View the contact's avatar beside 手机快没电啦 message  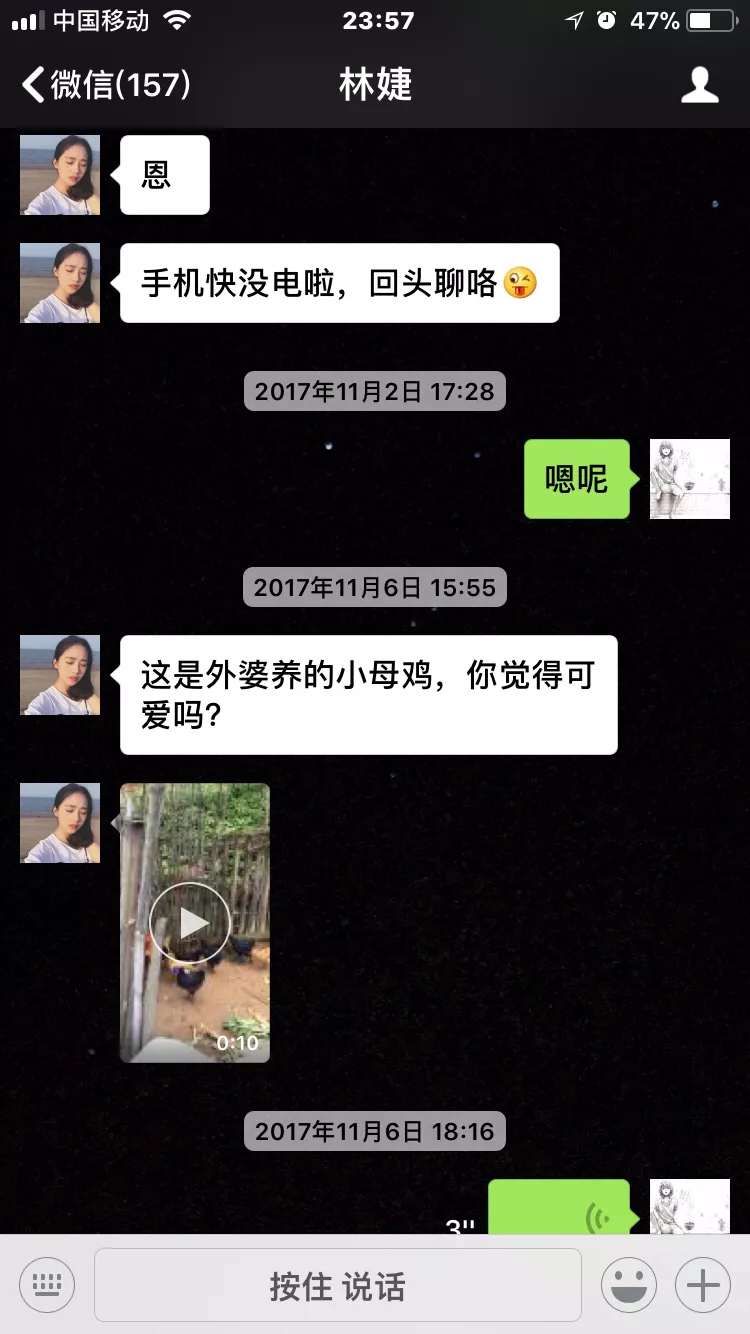tap(60, 283)
